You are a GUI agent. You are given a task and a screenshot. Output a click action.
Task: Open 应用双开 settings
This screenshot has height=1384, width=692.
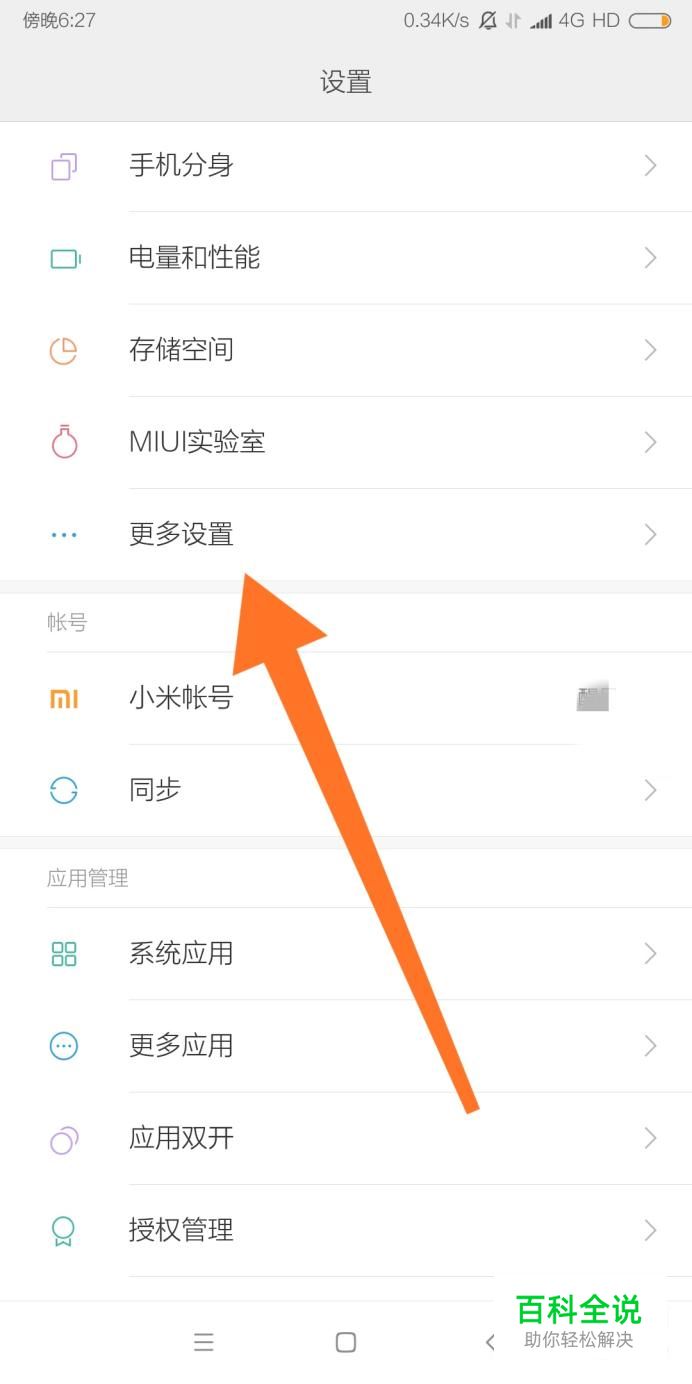tap(345, 1138)
